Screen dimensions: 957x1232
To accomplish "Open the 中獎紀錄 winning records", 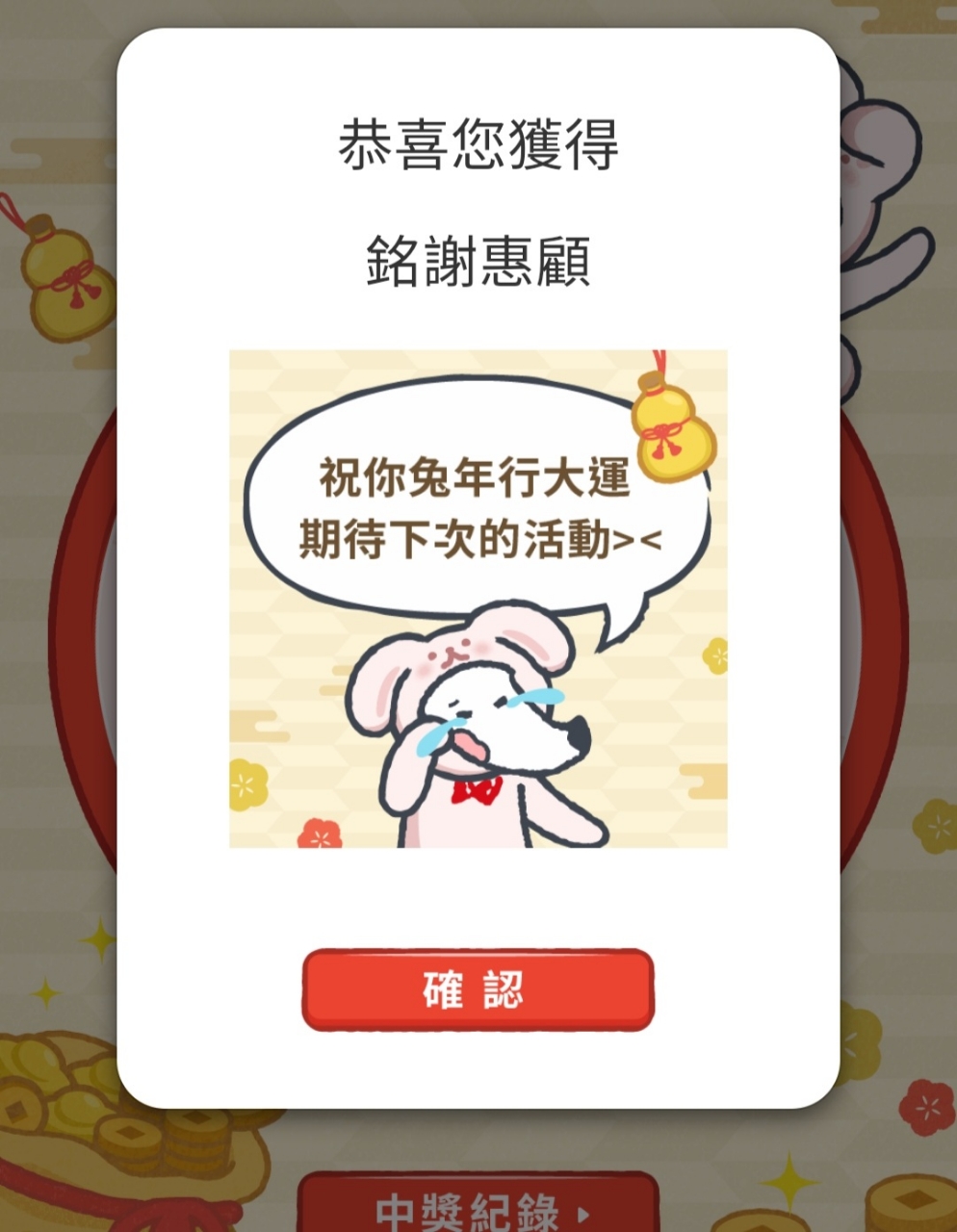I will click(x=478, y=1207).
